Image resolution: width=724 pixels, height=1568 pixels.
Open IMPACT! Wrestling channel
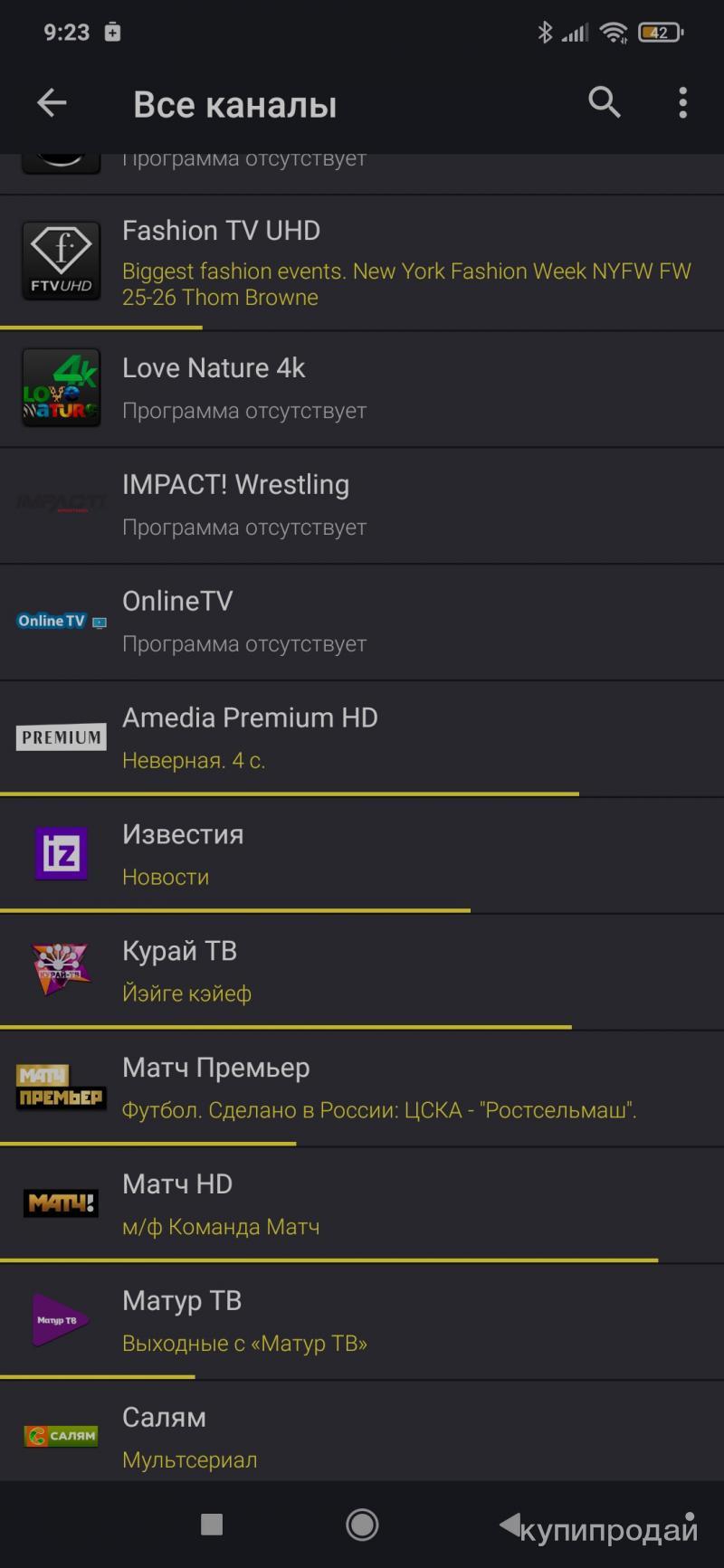point(362,505)
